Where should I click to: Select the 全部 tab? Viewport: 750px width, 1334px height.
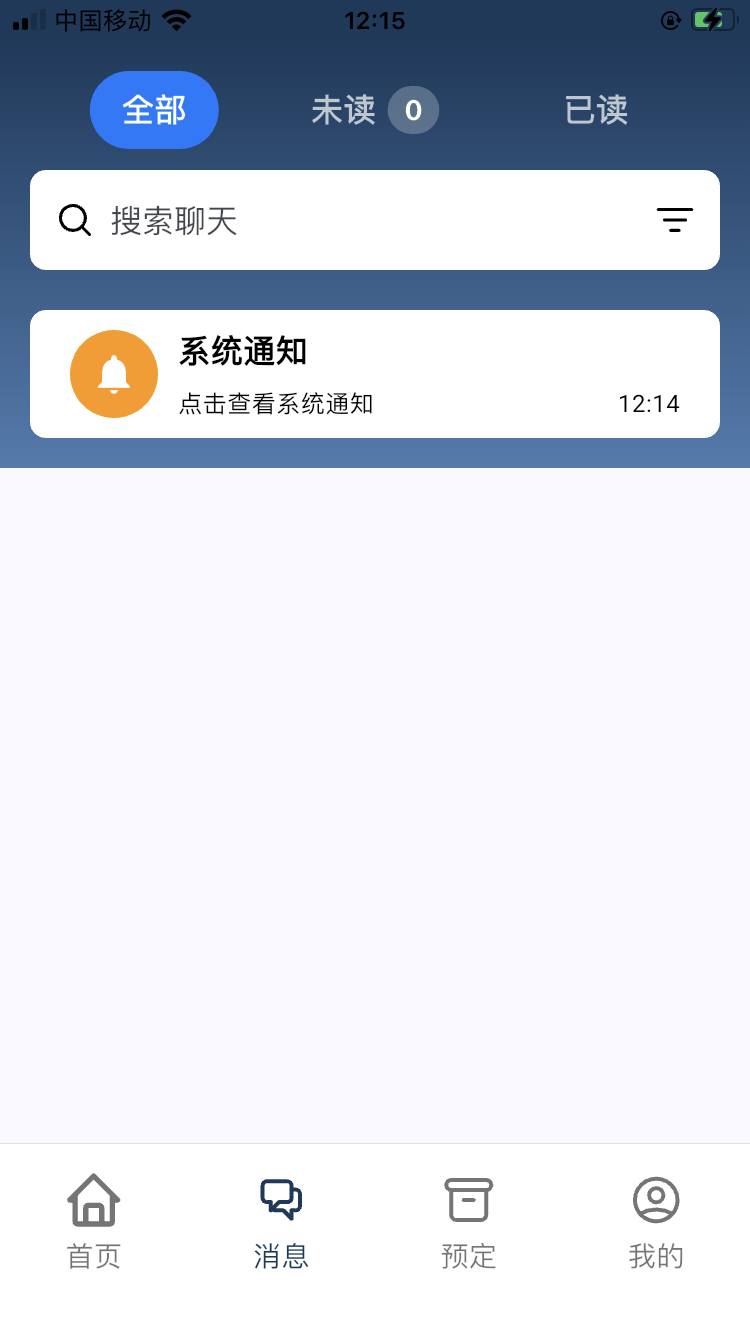coord(154,110)
